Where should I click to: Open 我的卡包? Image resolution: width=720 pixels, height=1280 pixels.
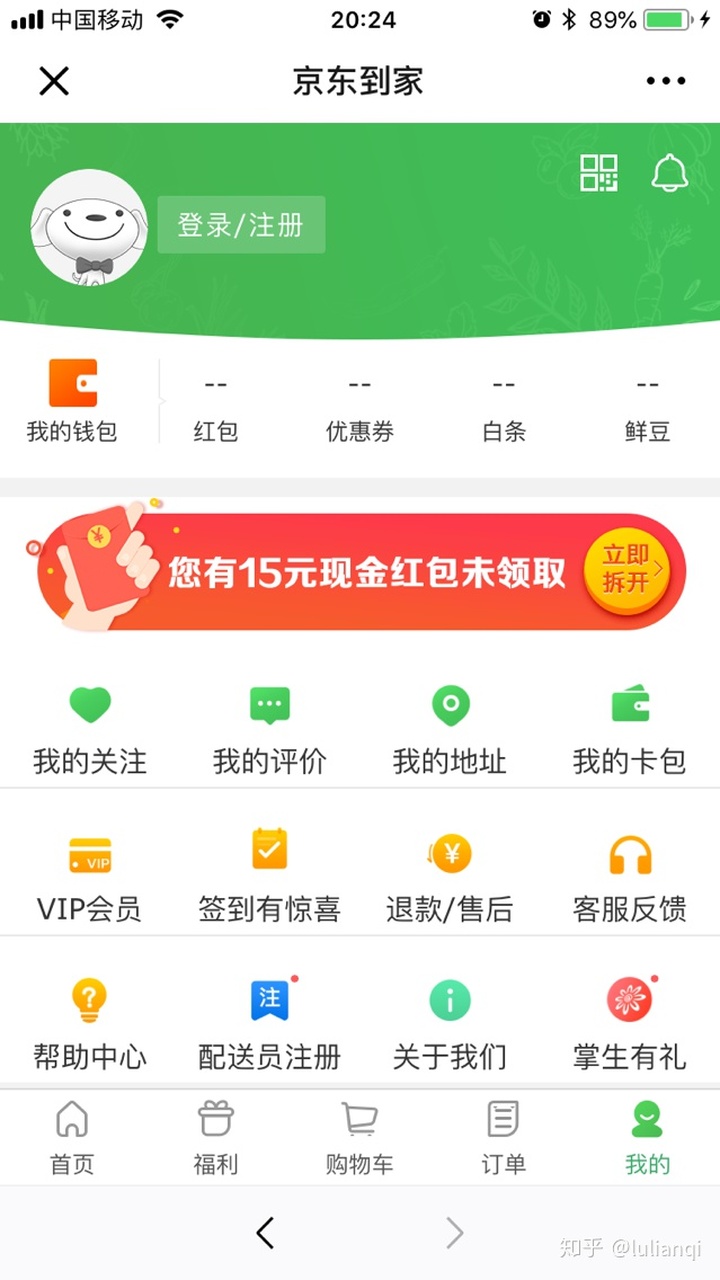(x=630, y=731)
